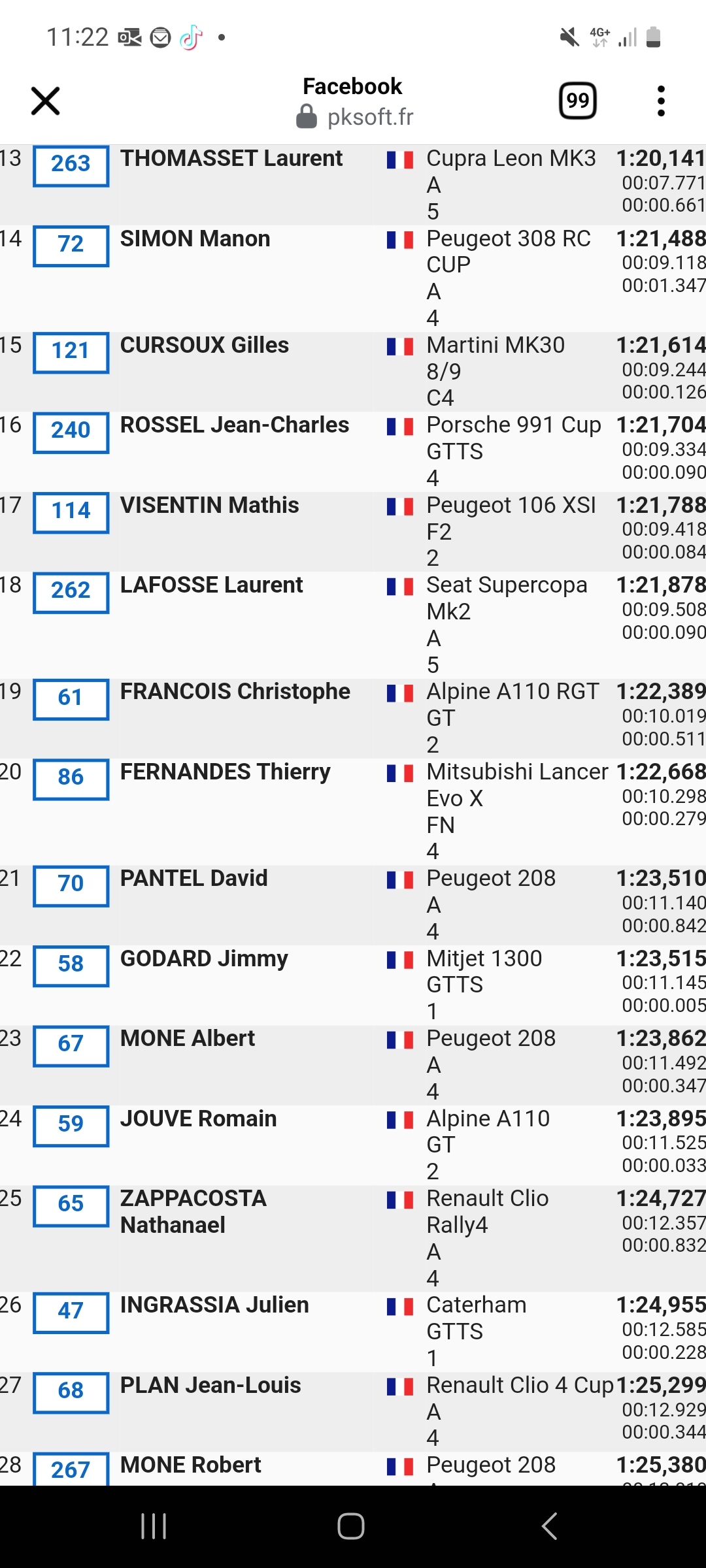Go to the home screen
Screen dimensions: 706x1568
pyautogui.click(x=351, y=1526)
